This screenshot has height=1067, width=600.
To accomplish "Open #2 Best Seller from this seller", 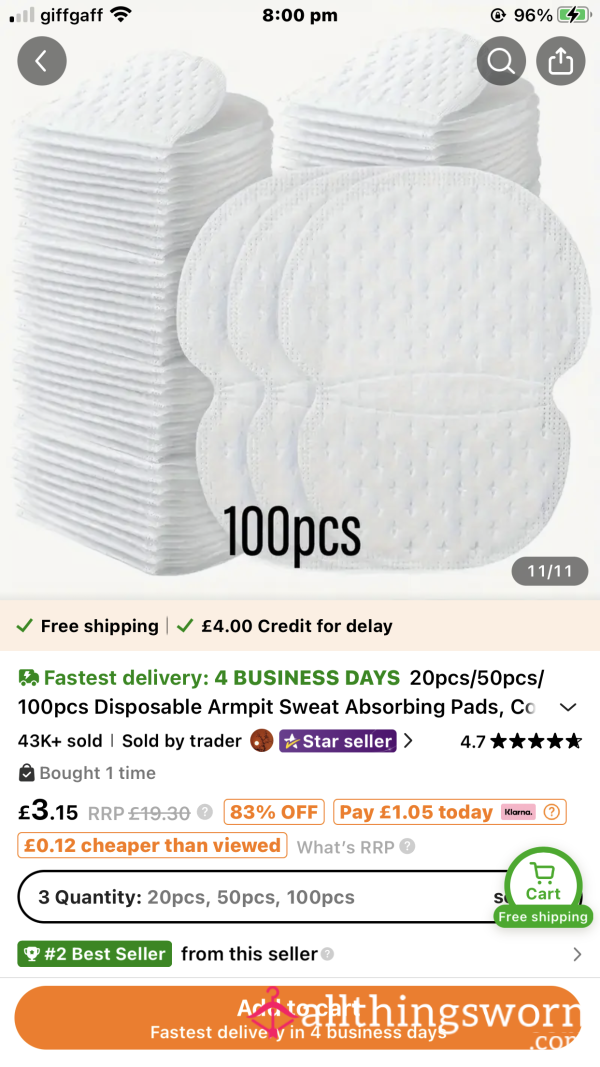I will pos(299,953).
